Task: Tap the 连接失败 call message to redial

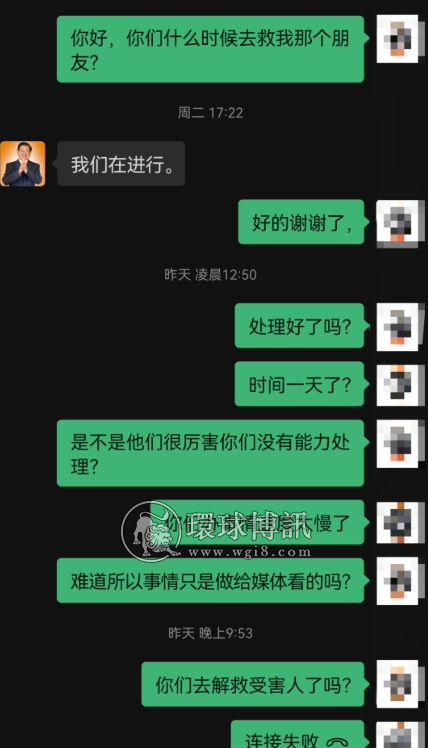Action: pos(297,734)
